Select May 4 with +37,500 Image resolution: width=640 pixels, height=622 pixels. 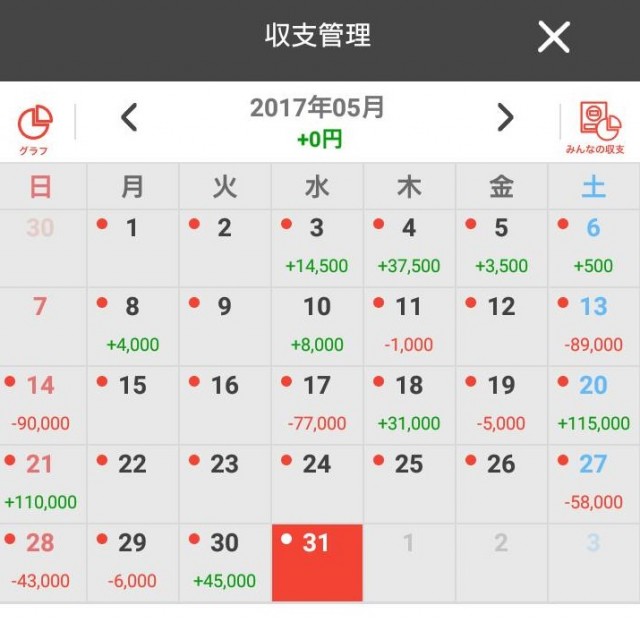[x=409, y=247]
